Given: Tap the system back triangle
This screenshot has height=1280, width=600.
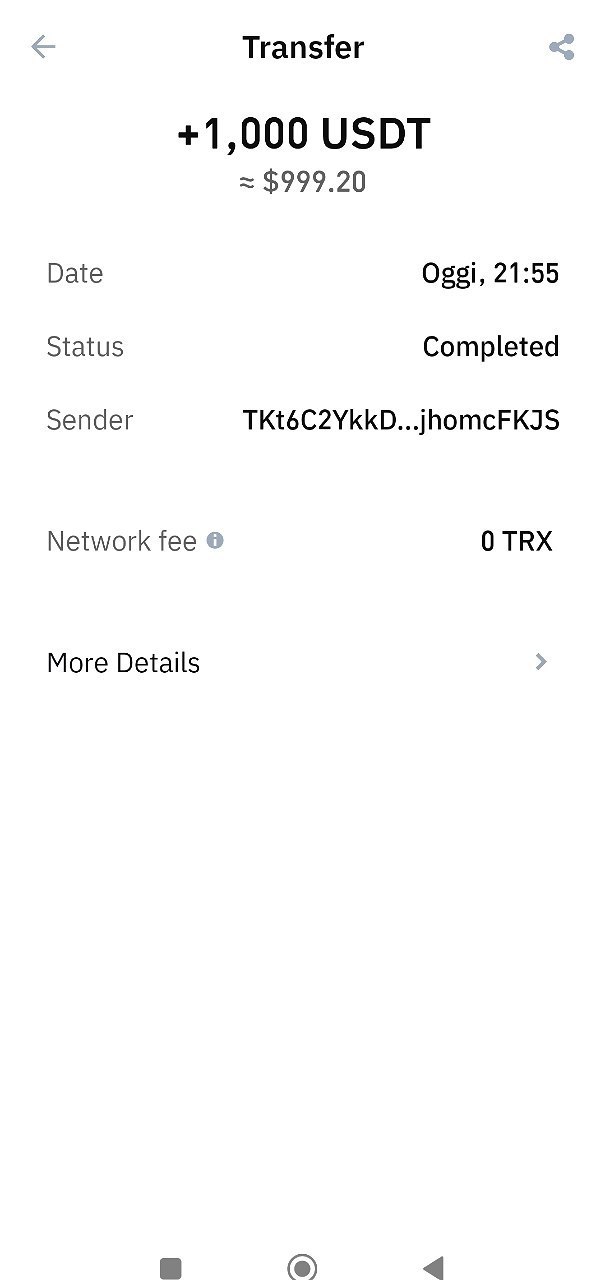Looking at the screenshot, I should pos(432,1268).
